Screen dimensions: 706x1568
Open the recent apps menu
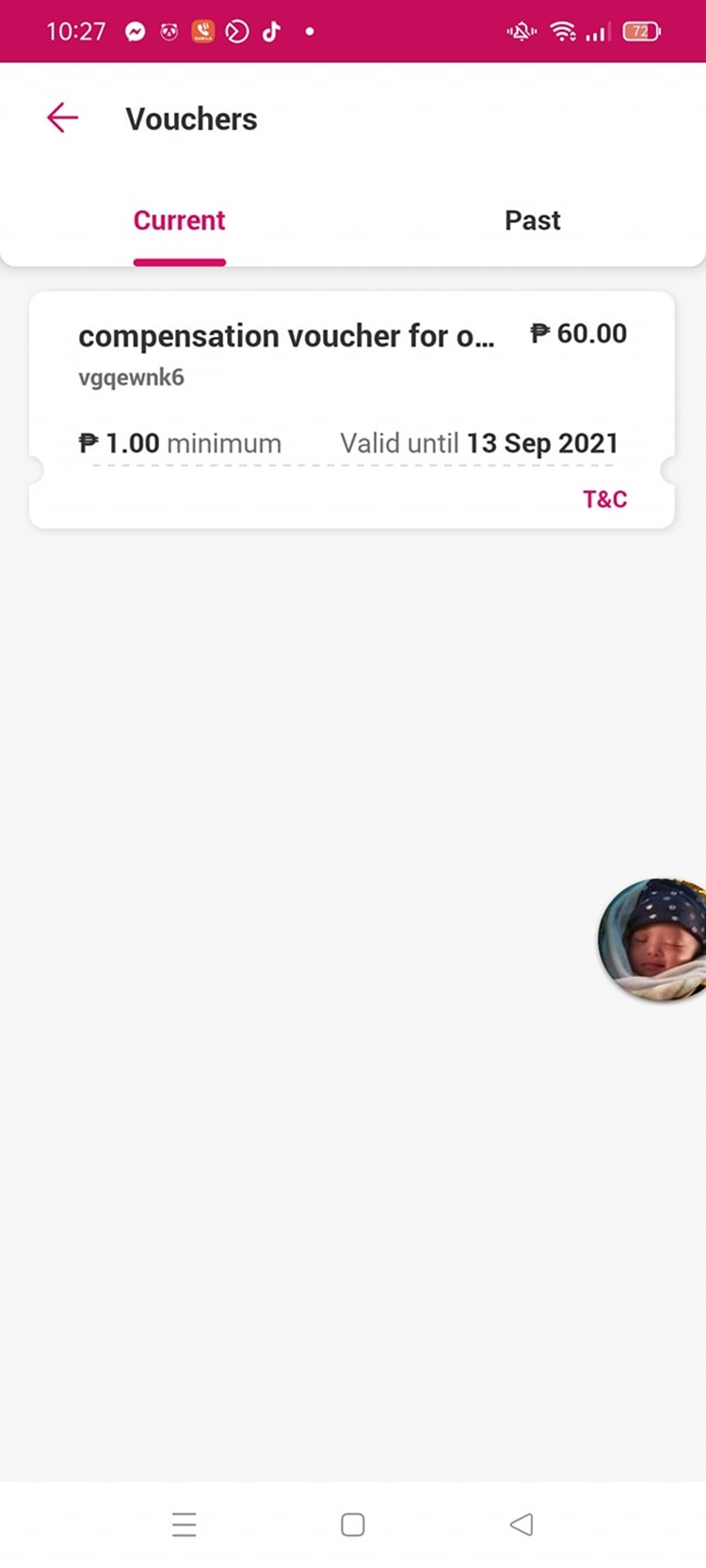185,1525
